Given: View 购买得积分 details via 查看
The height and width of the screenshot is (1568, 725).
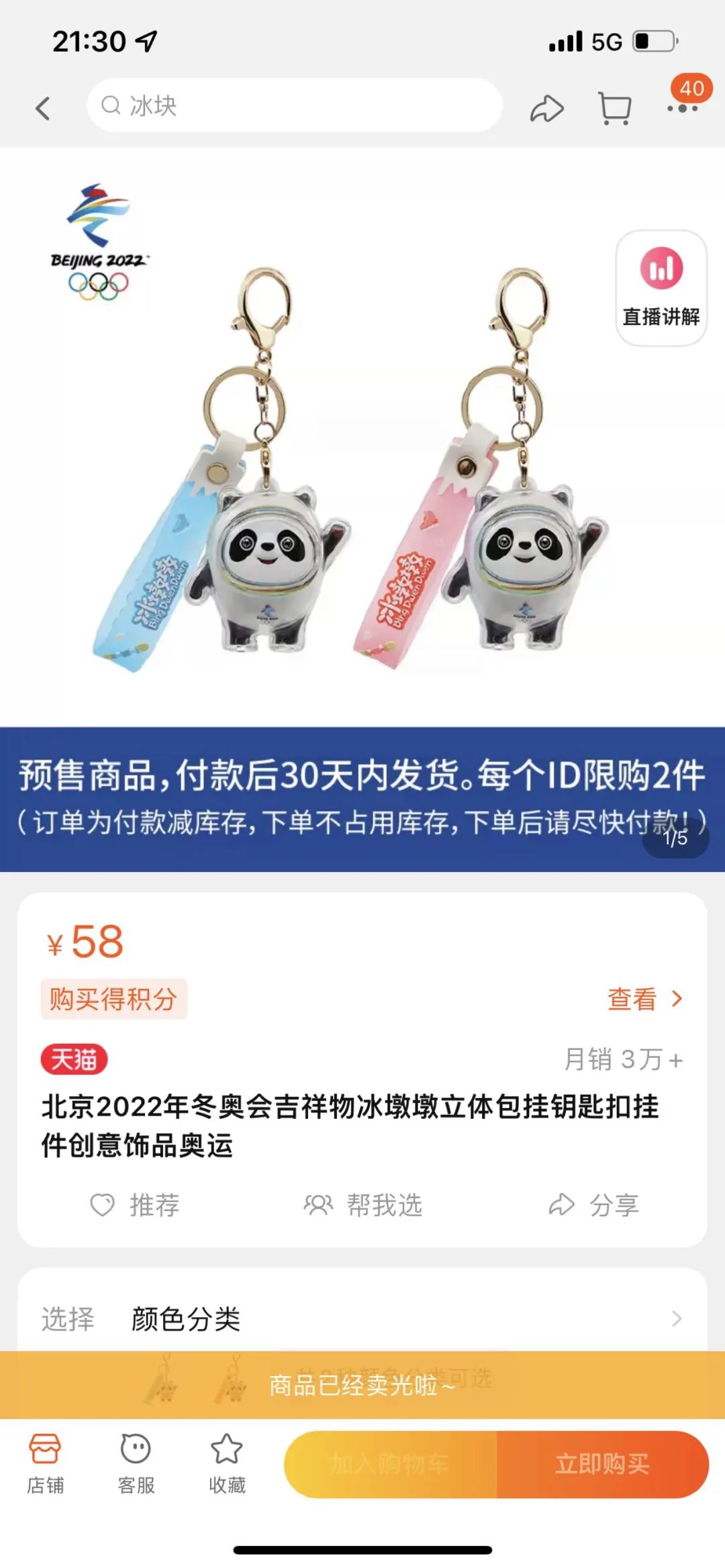Looking at the screenshot, I should coord(644,999).
